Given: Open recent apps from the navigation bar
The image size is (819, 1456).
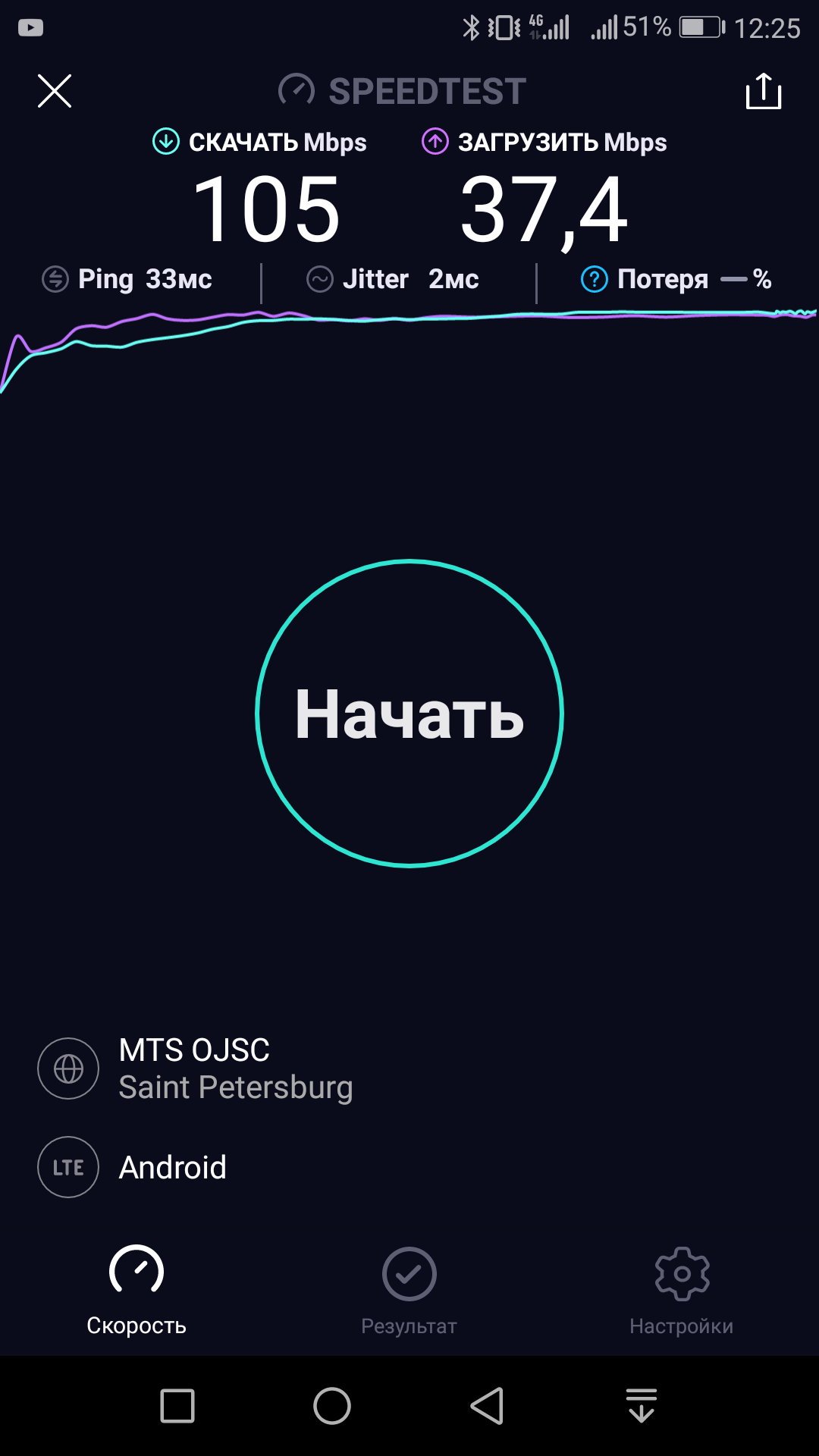Looking at the screenshot, I should pyautogui.click(x=177, y=1406).
